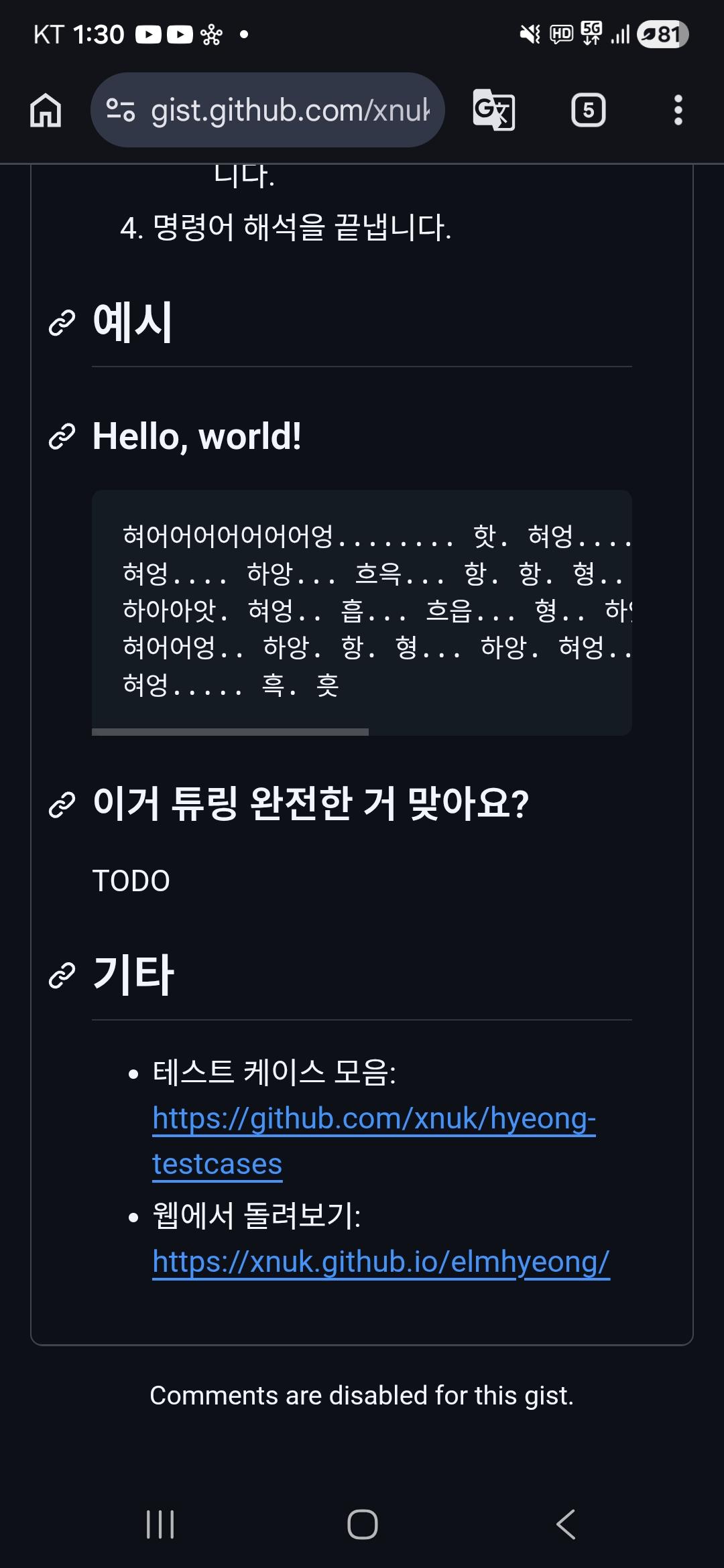Open the tab switcher showing 5 tabs

click(x=588, y=111)
